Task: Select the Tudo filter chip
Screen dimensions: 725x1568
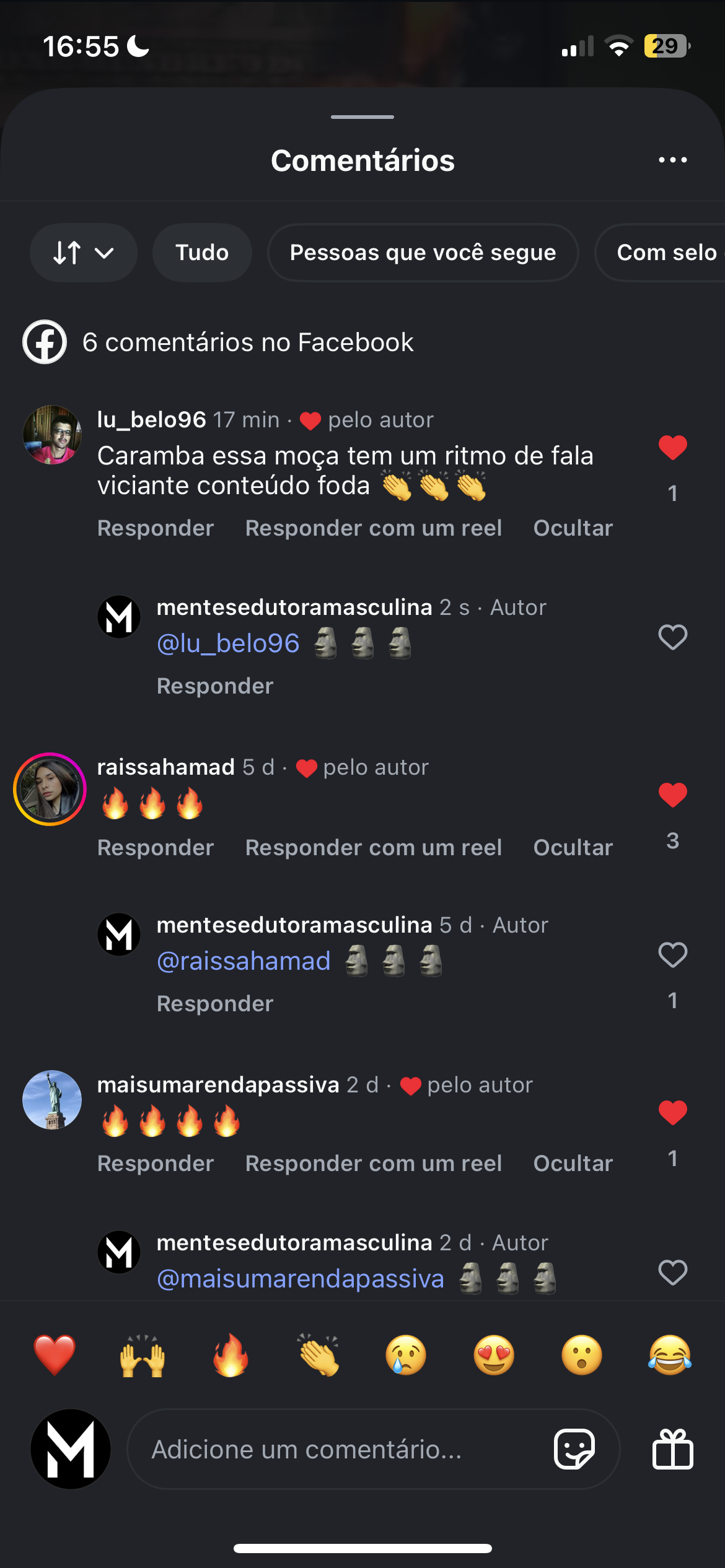Action: point(202,253)
